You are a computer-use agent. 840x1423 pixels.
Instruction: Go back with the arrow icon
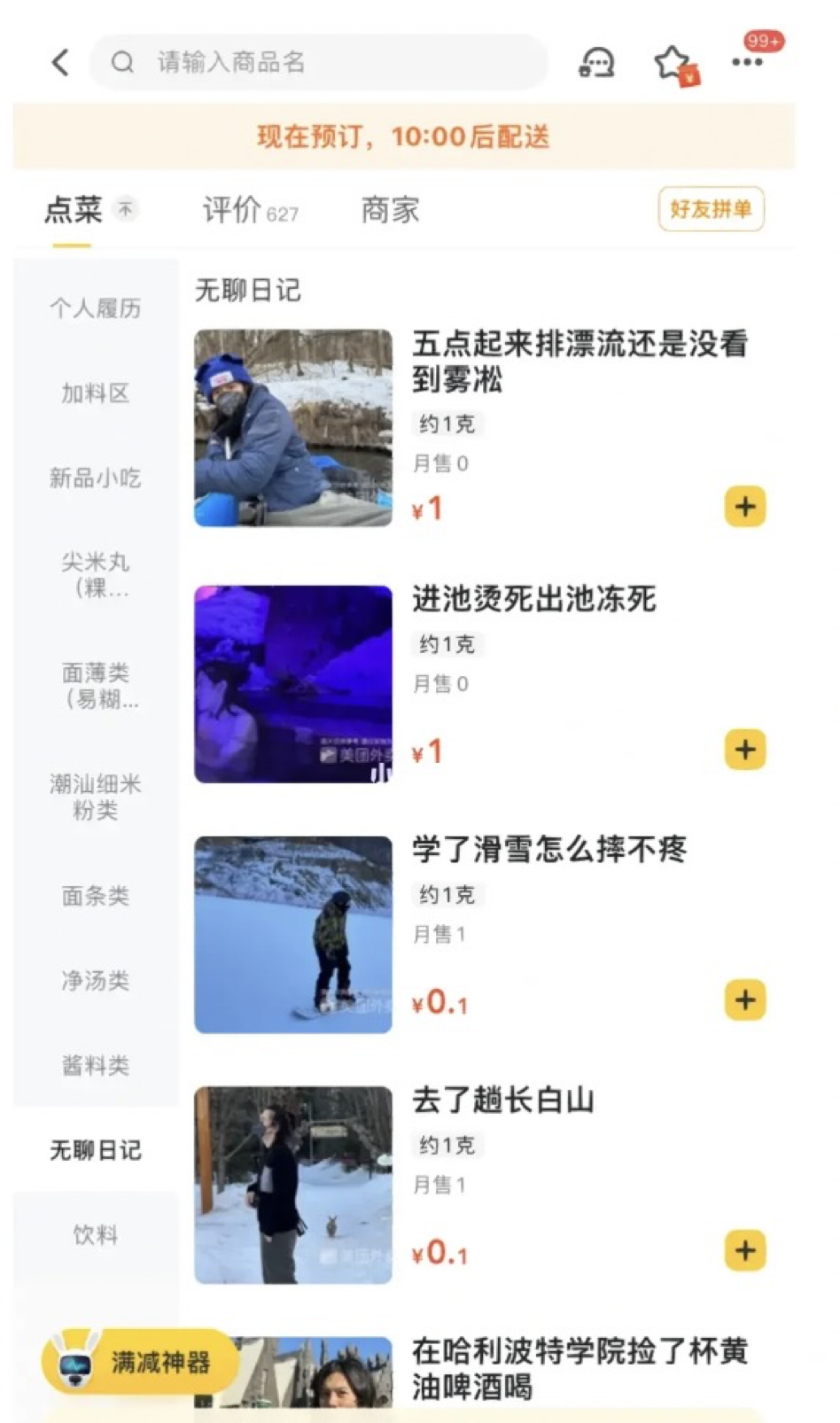point(60,62)
